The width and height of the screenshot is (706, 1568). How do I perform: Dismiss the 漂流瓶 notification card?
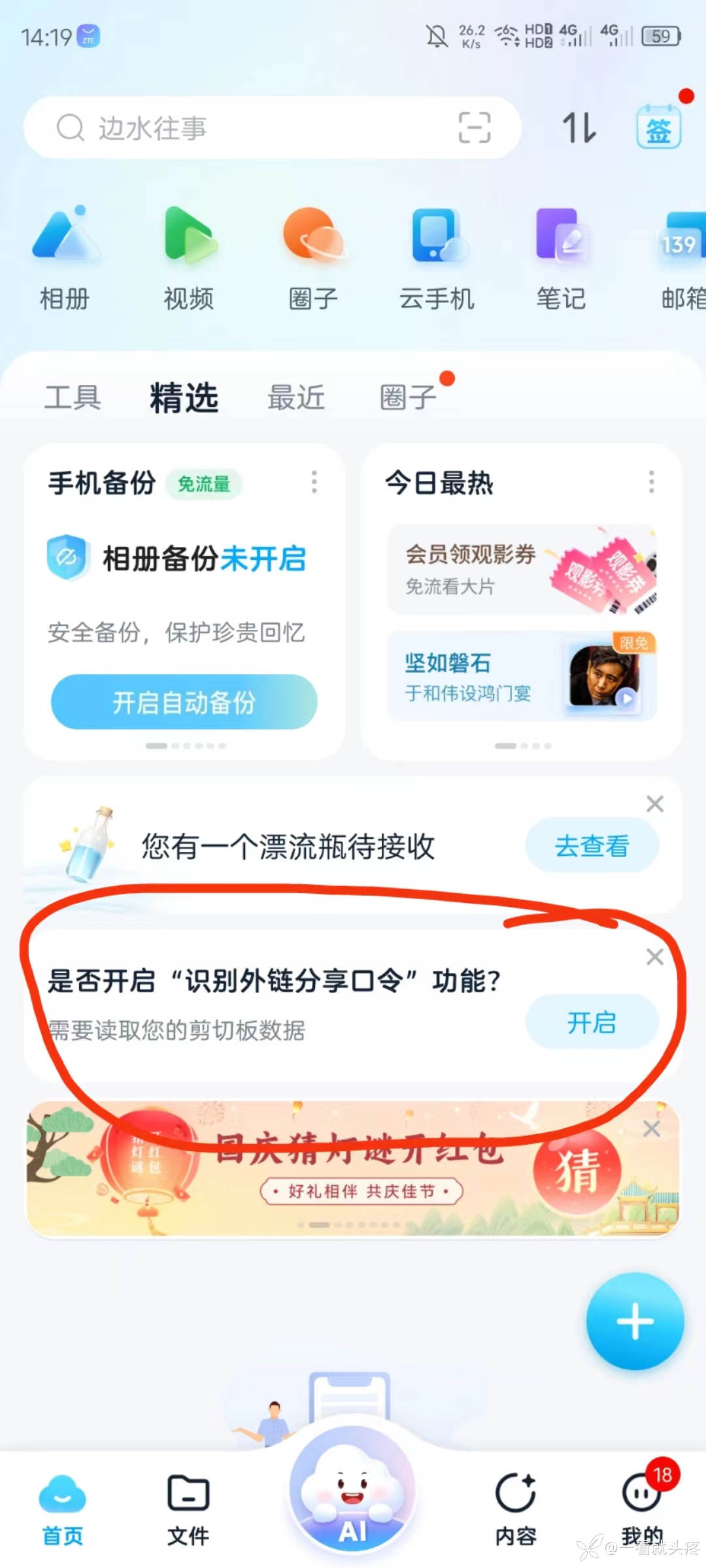655,804
